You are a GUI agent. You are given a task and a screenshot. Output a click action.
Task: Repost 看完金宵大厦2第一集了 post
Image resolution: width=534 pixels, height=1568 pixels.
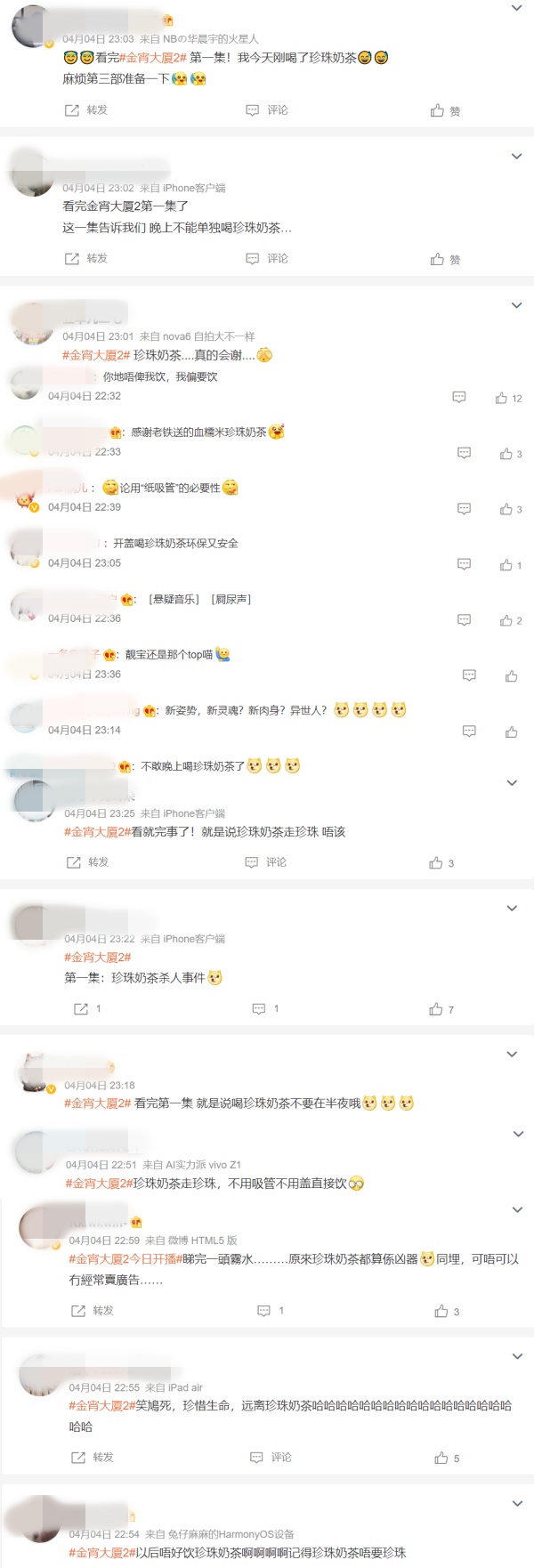[x=86, y=259]
